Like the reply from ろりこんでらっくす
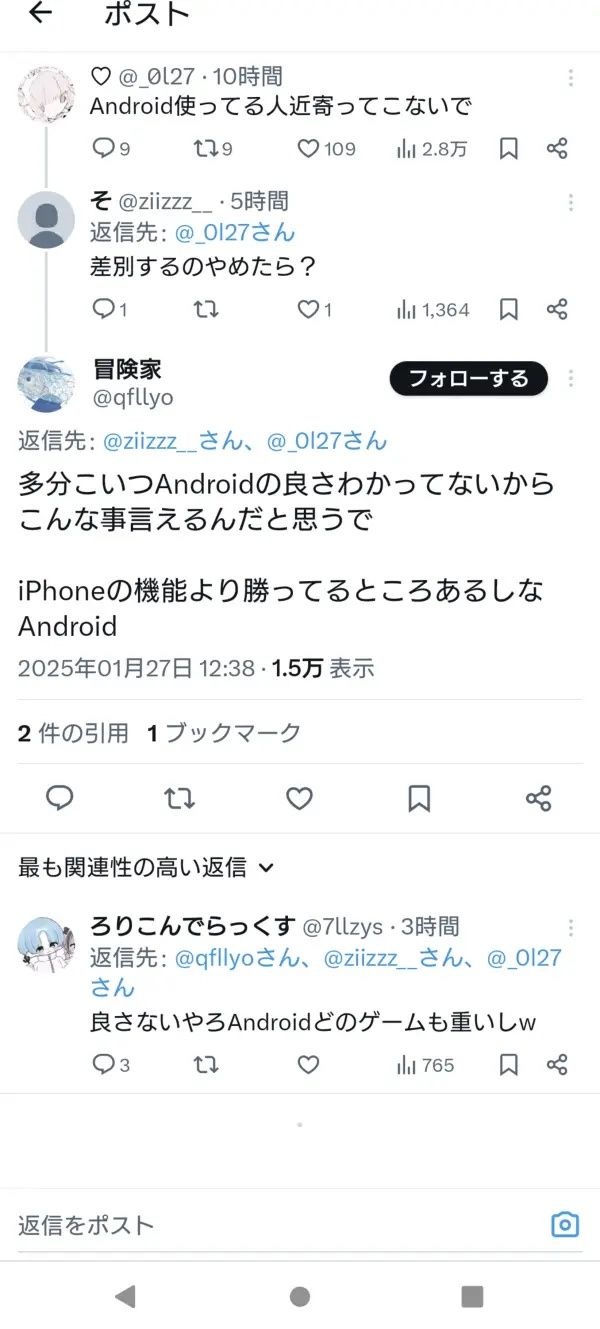 pos(309,1065)
